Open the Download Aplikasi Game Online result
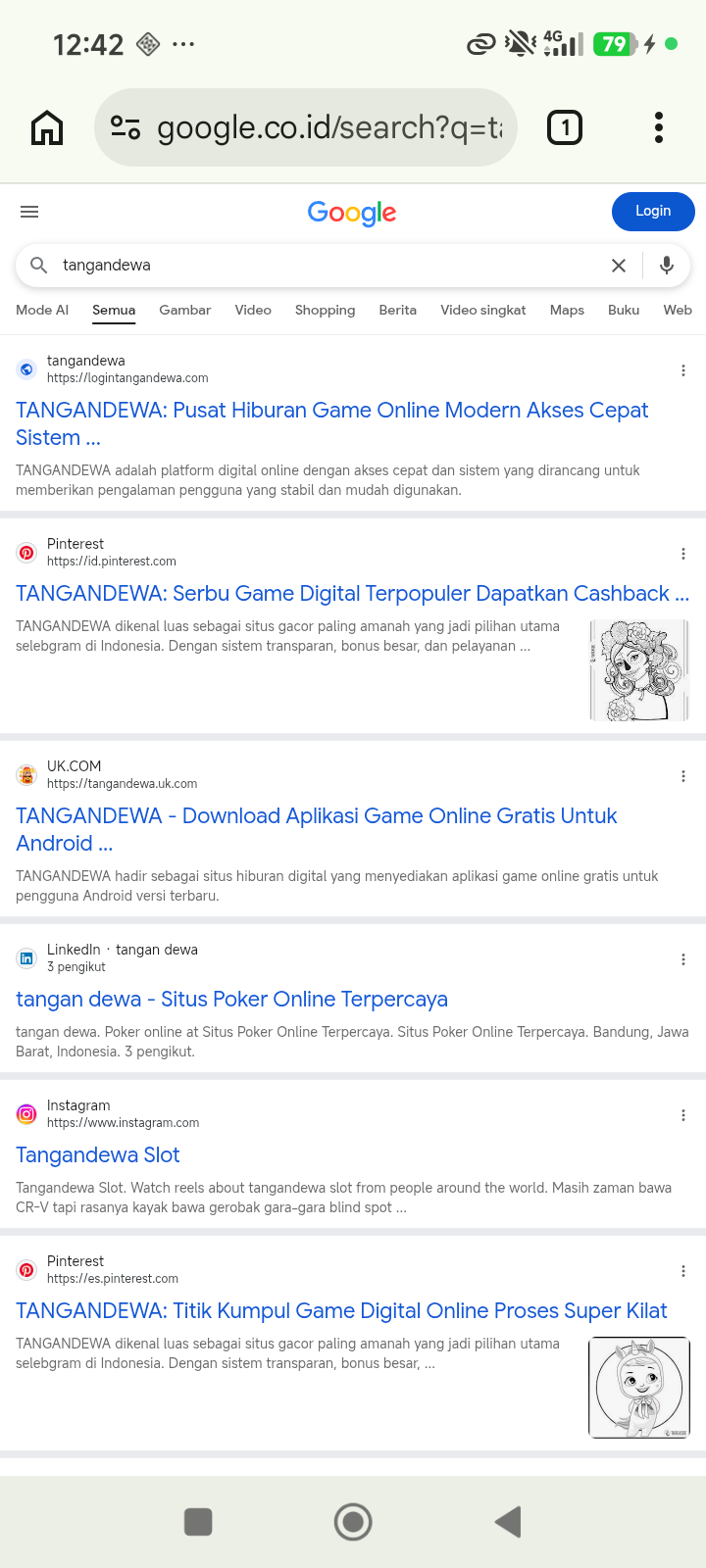The width and height of the screenshot is (706, 1568). pyautogui.click(x=316, y=829)
